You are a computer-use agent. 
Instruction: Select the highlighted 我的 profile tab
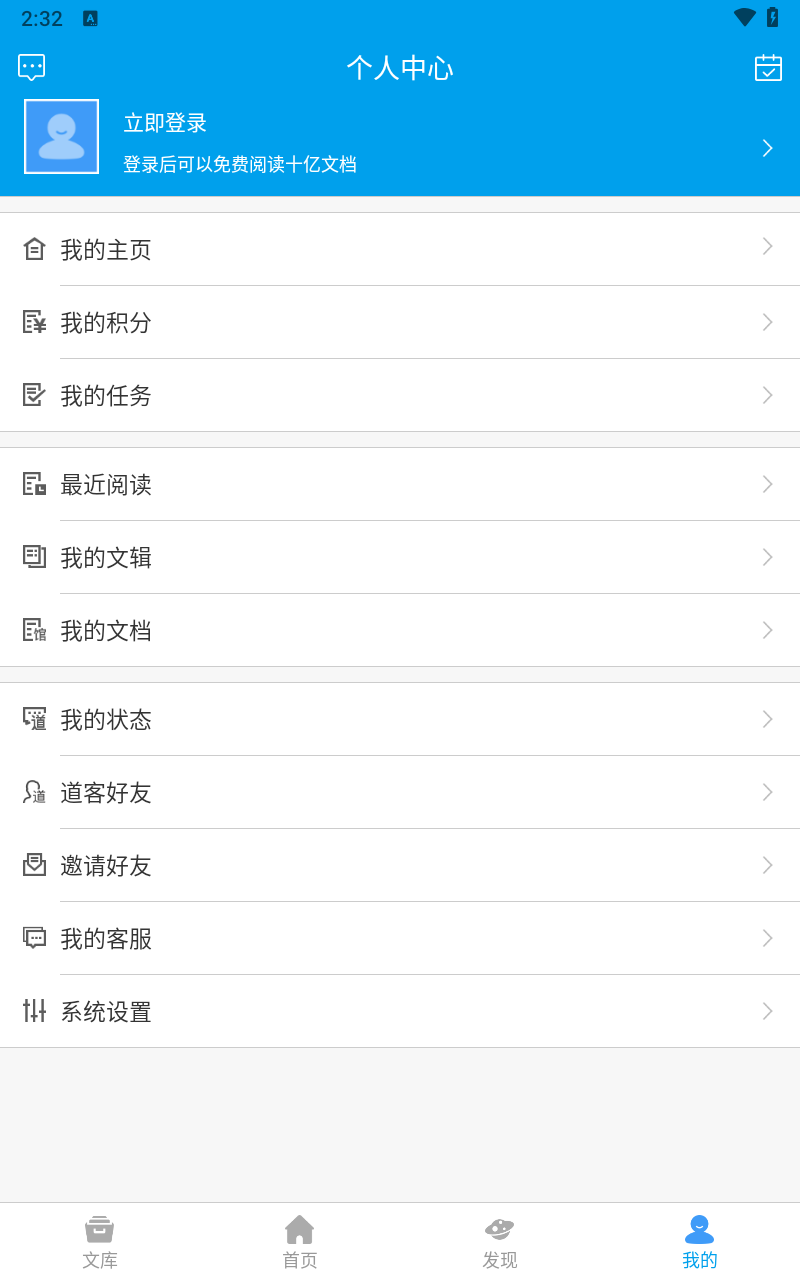tap(700, 1240)
